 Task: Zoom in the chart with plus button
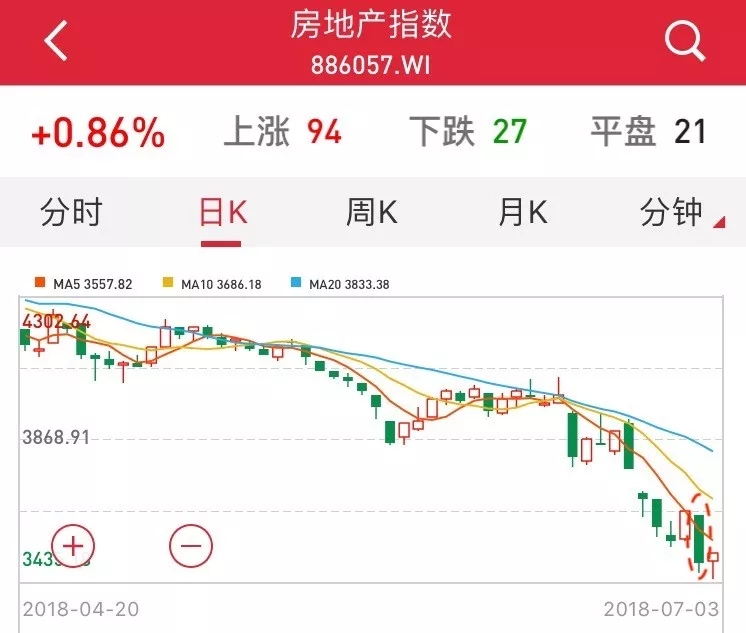74,546
